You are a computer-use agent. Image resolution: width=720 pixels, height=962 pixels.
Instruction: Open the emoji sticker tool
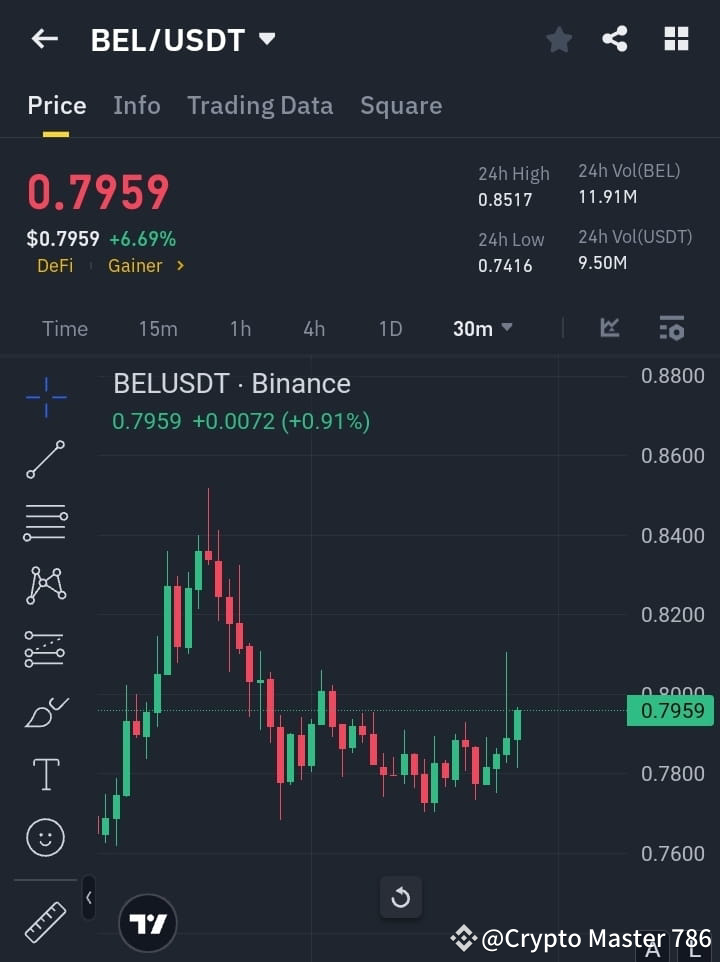point(45,837)
